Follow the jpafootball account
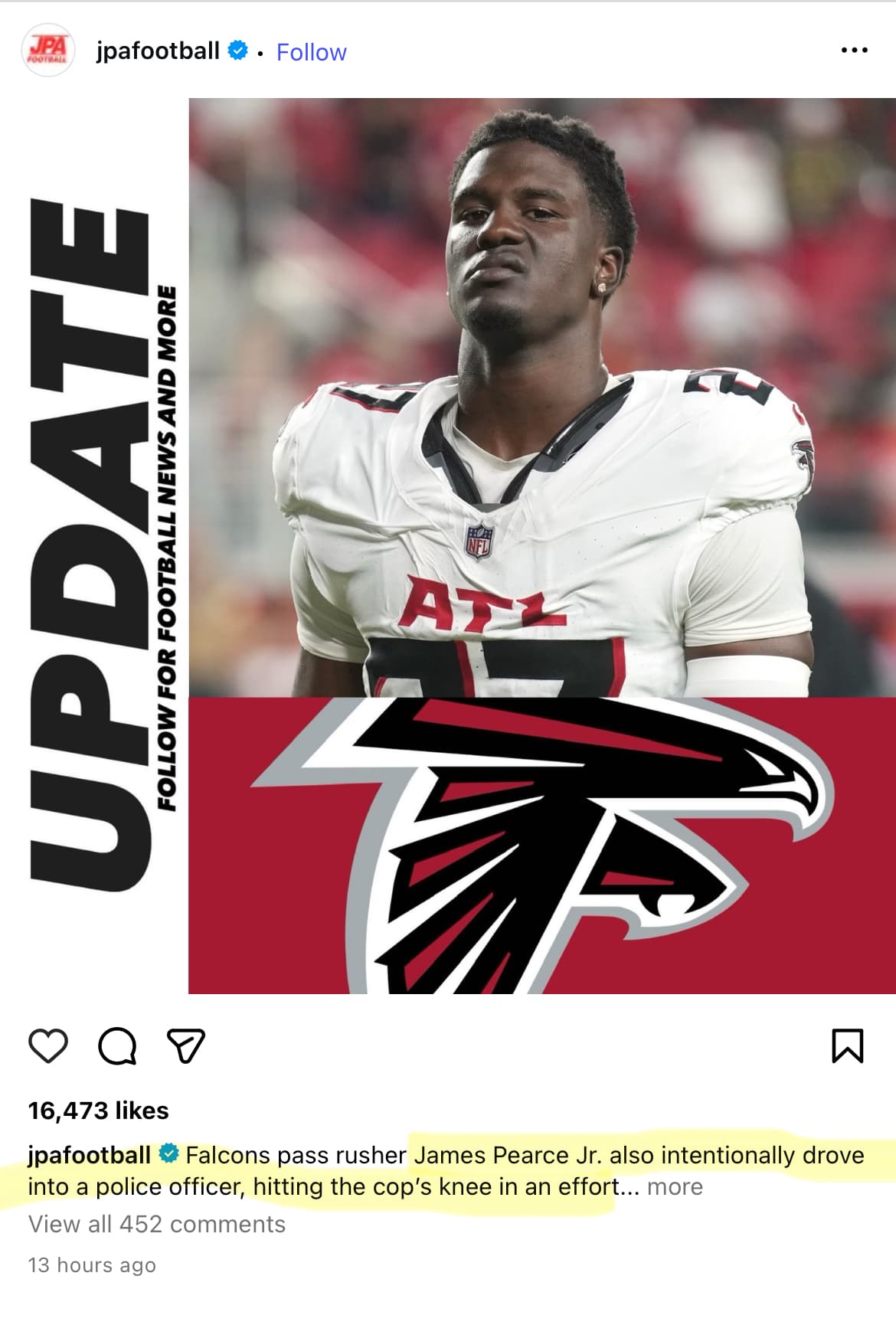 click(x=311, y=52)
